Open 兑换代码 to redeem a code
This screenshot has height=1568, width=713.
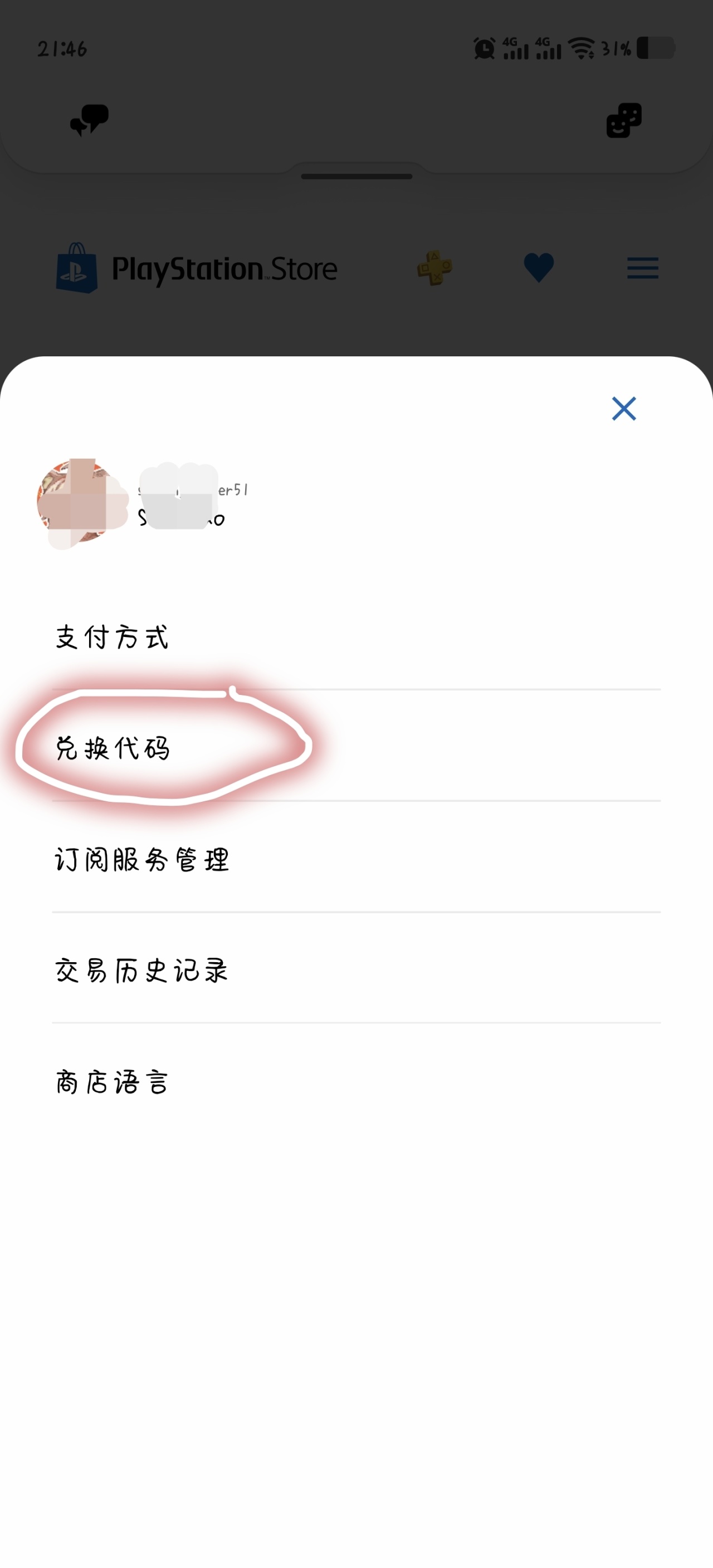point(113,748)
